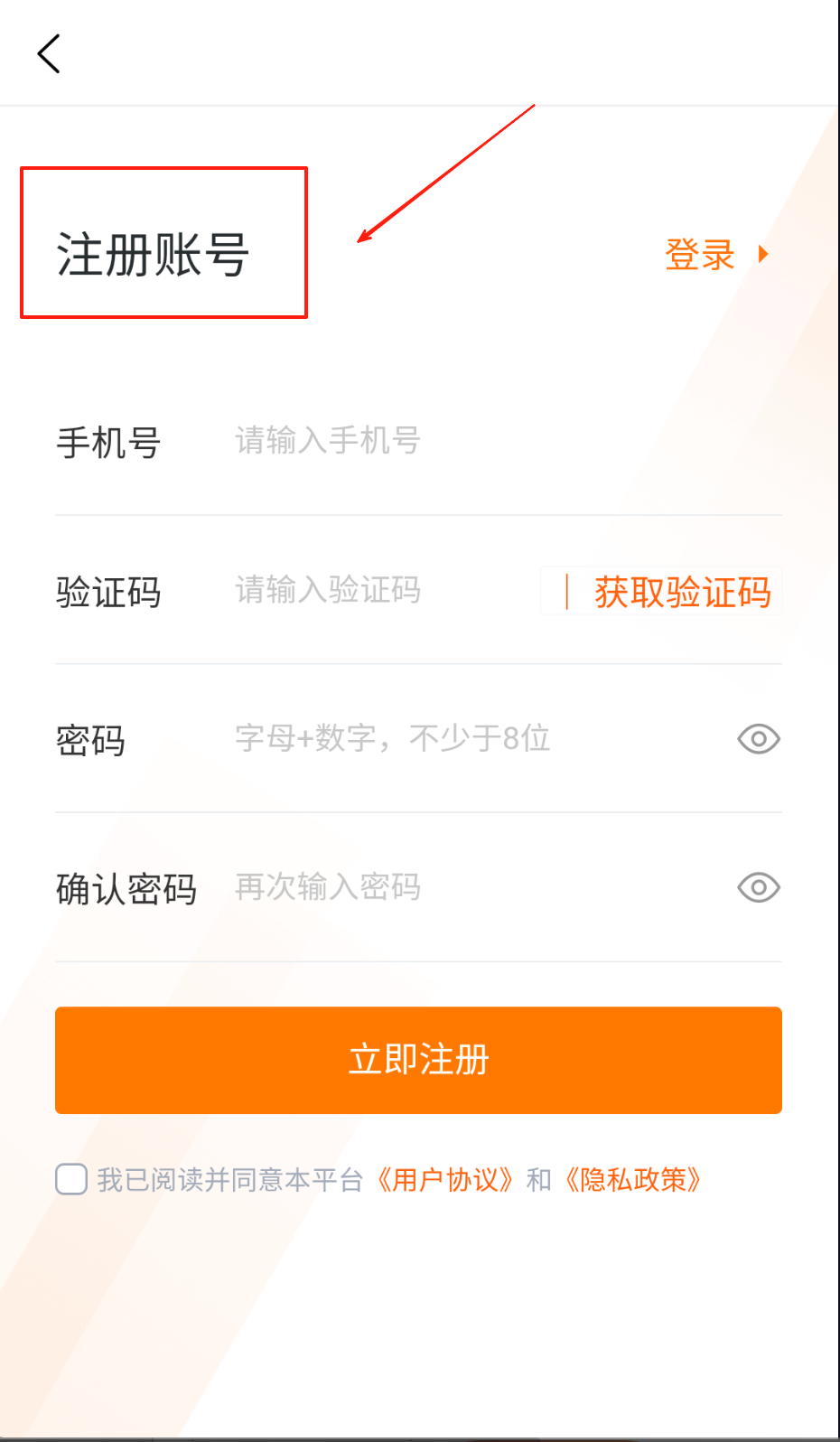This screenshot has height=1442, width=840.
Task: Select the 密码 password input field
Action: click(470, 739)
